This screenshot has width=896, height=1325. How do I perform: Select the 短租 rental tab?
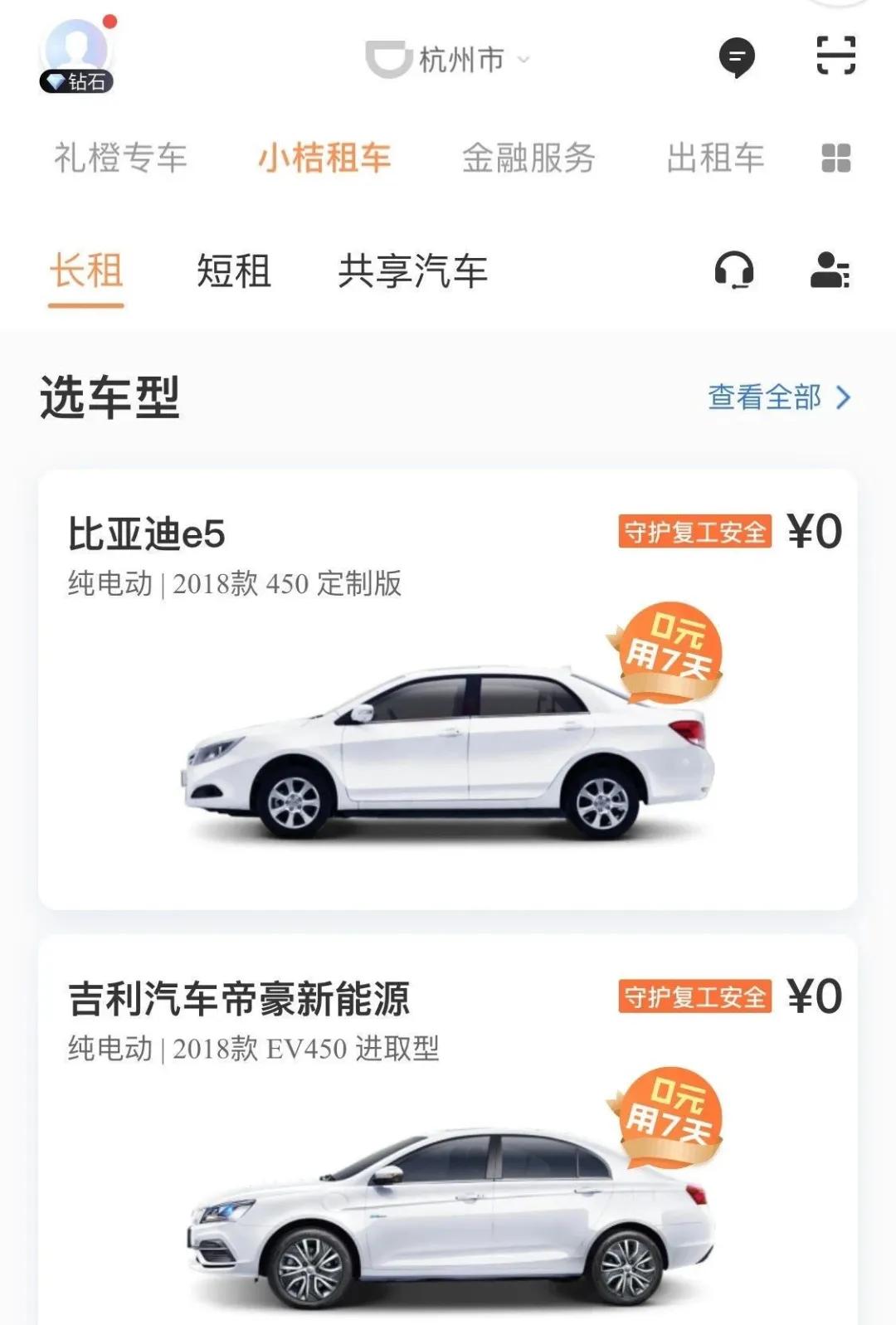click(x=235, y=271)
